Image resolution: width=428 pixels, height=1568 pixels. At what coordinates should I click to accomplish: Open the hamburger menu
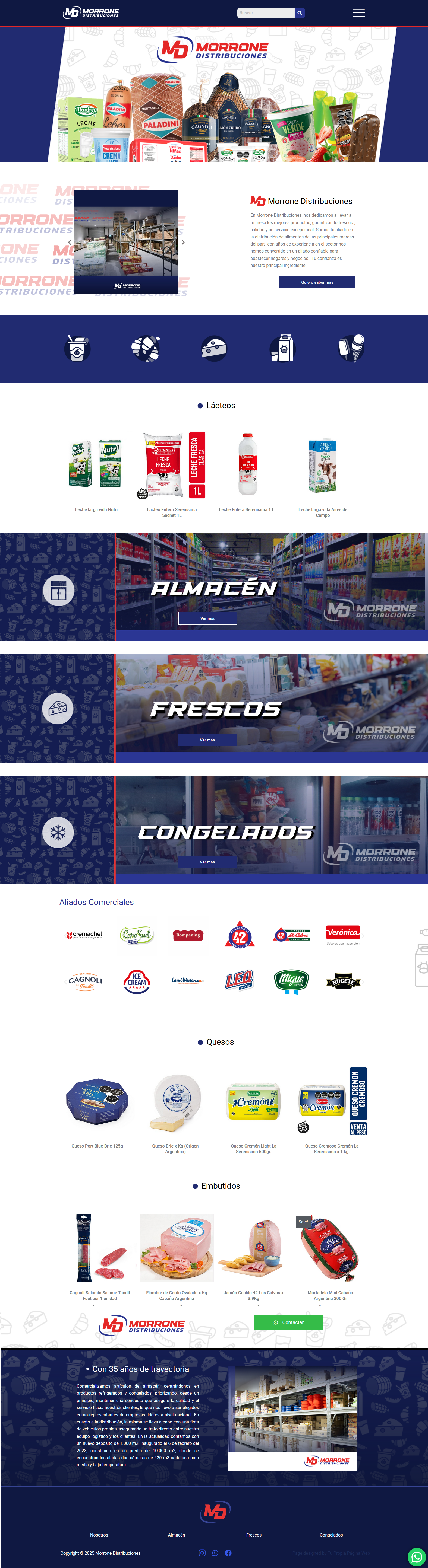[358, 13]
